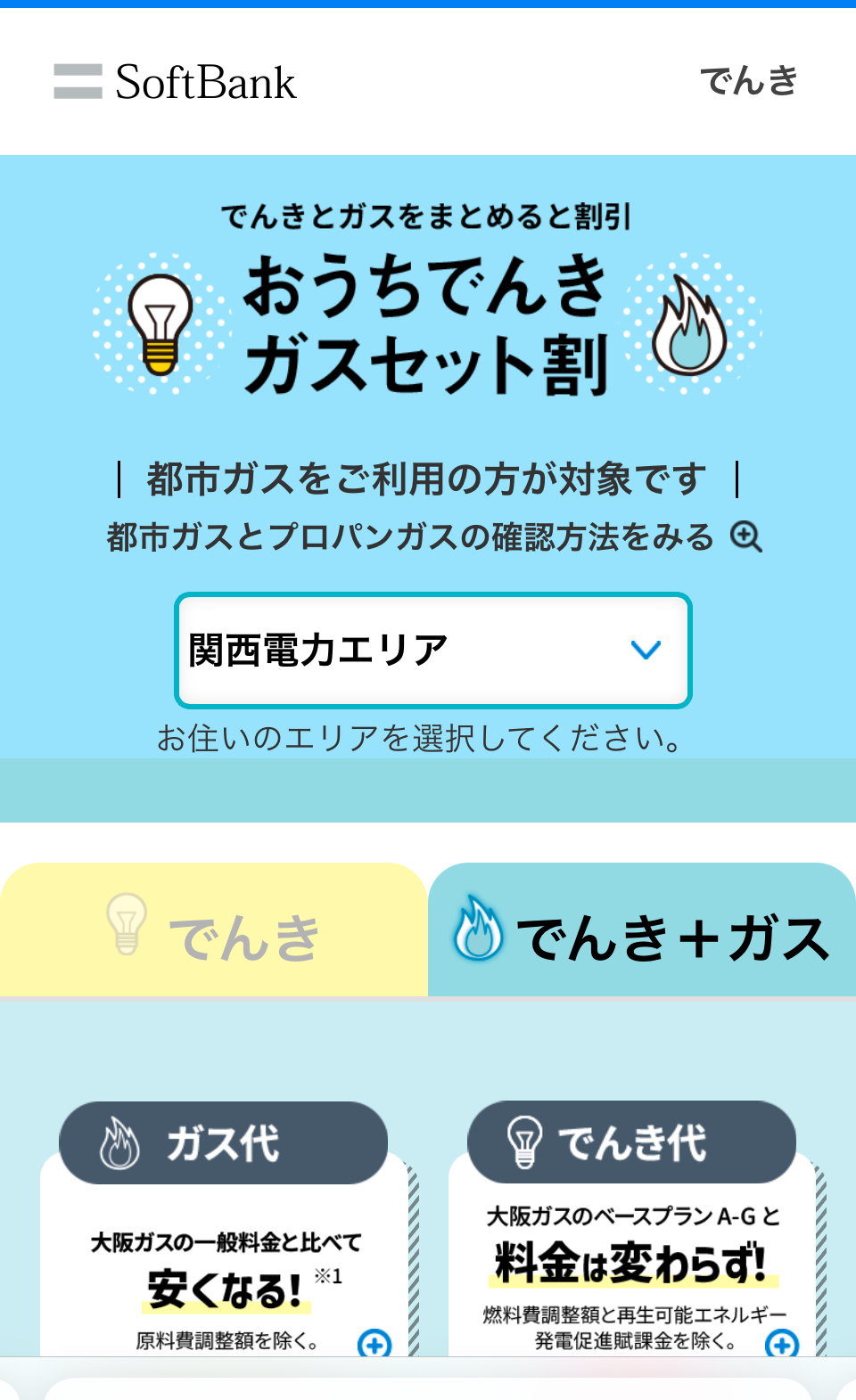Open the SoftBank logo home link
The image size is (856, 1400).
(175, 82)
